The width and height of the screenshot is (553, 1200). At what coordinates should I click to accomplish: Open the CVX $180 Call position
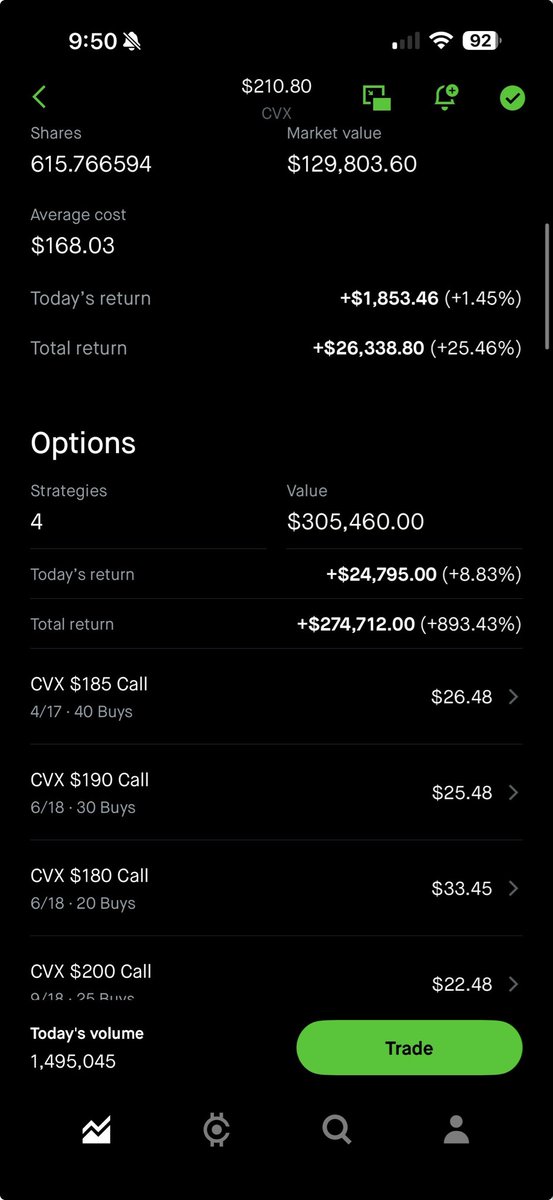pos(276,889)
